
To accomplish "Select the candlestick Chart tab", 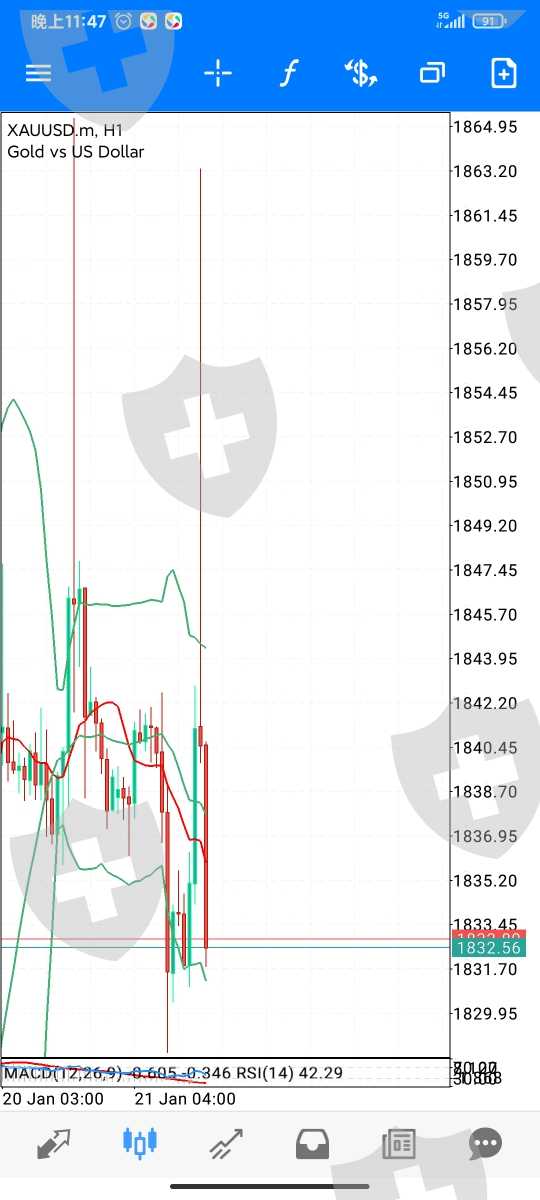I will 140,1143.
